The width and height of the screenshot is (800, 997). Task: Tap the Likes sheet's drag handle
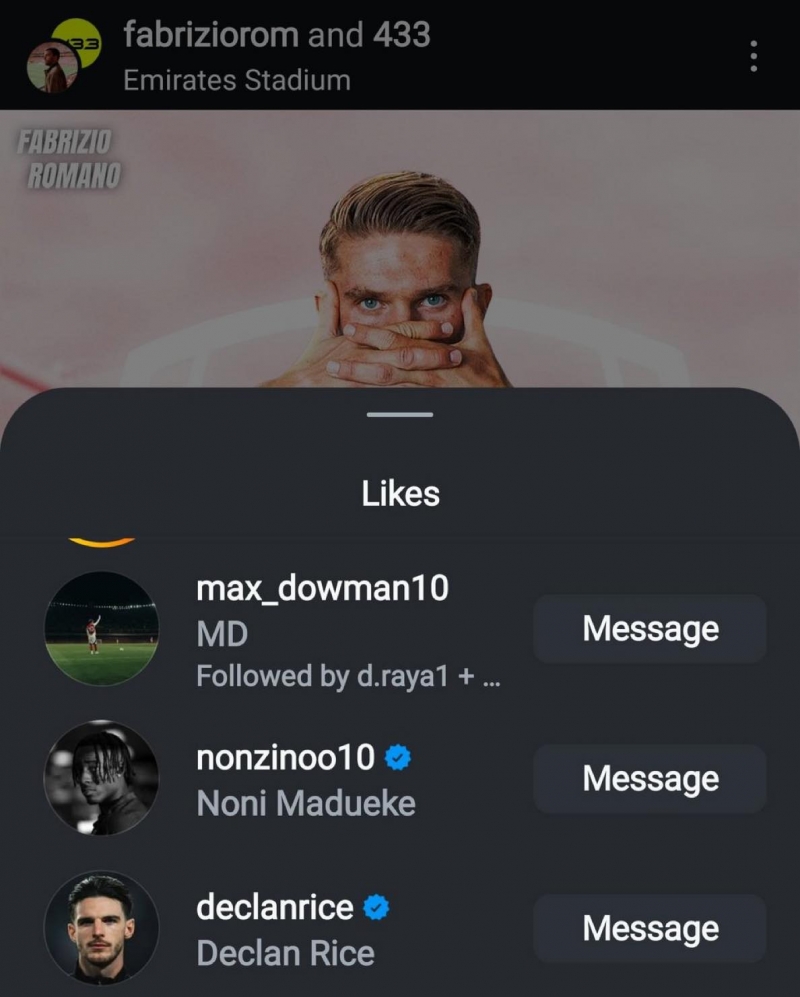[400, 414]
